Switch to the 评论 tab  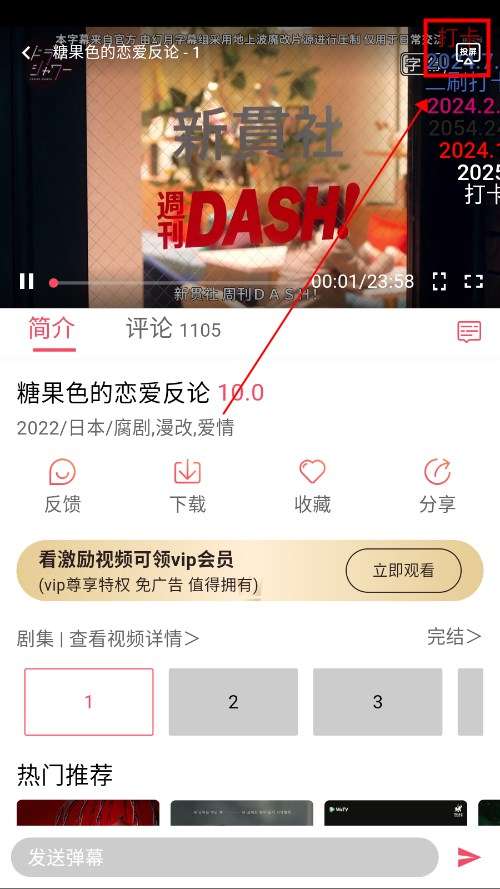[x=173, y=329]
